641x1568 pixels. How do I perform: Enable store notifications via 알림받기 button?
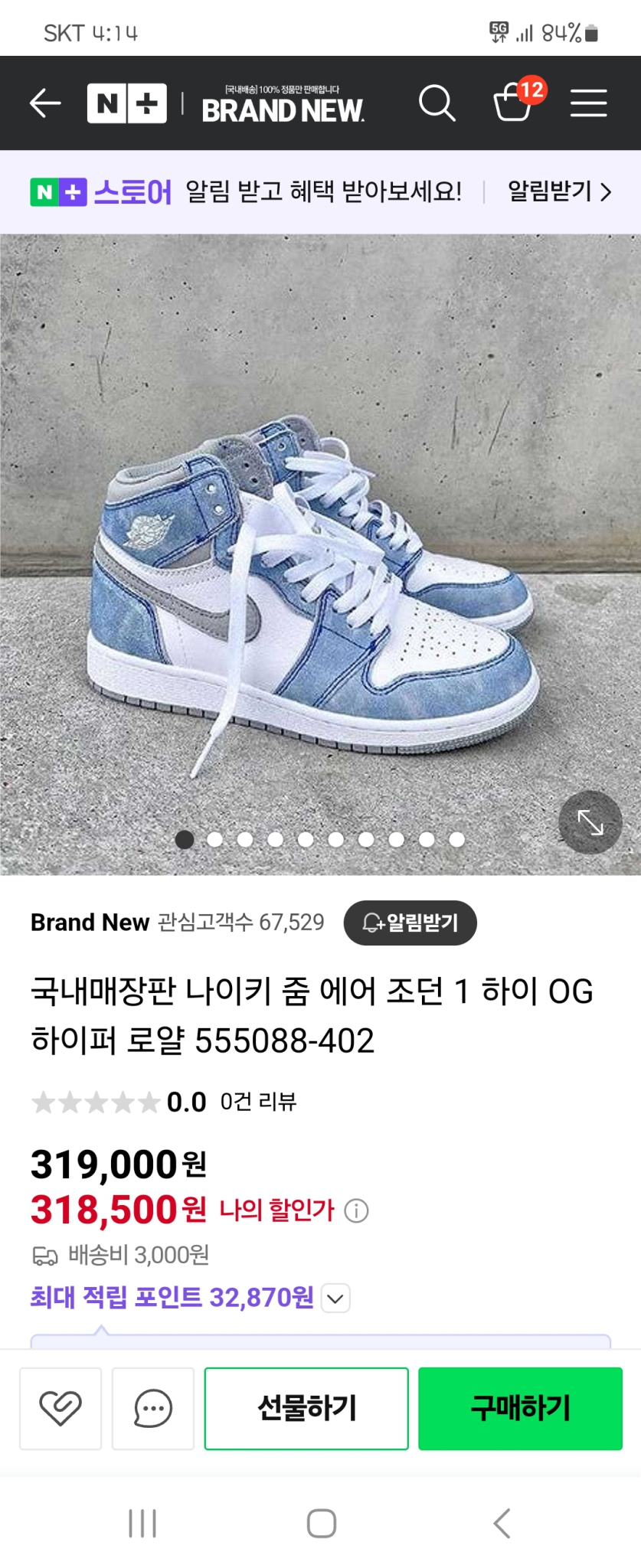[410, 923]
